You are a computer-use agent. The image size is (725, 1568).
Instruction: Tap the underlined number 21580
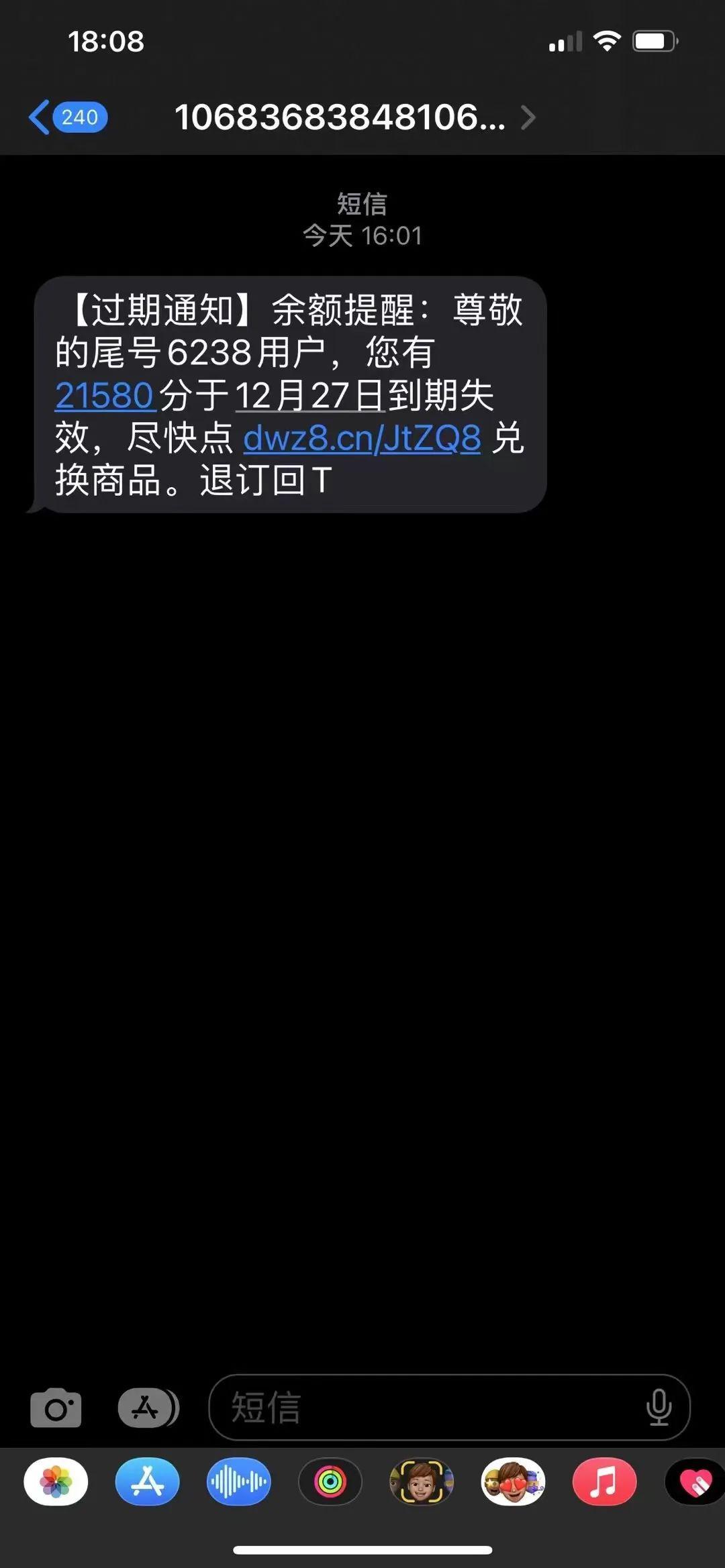[105, 395]
